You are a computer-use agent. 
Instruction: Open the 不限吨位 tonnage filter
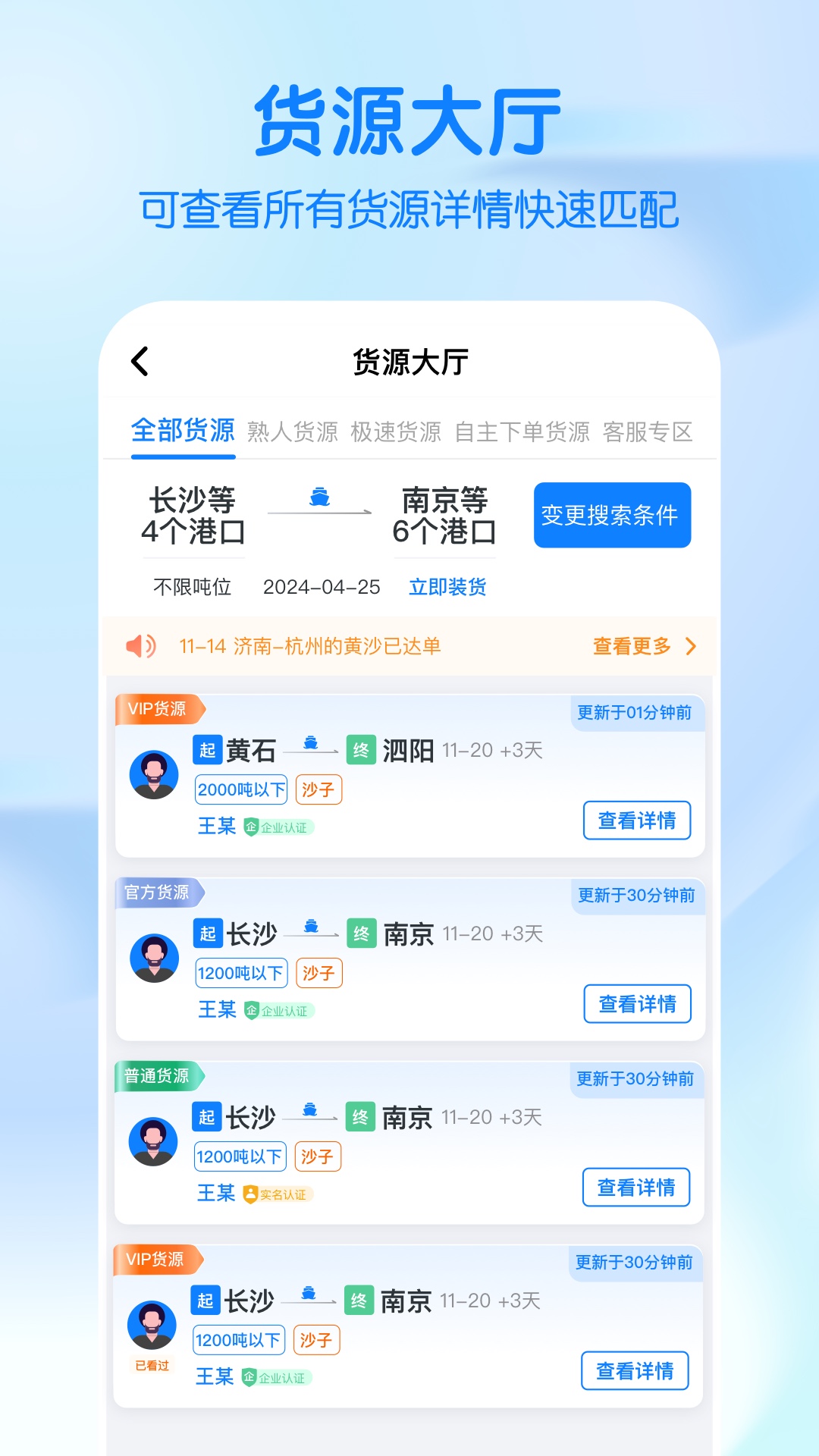pos(193,587)
